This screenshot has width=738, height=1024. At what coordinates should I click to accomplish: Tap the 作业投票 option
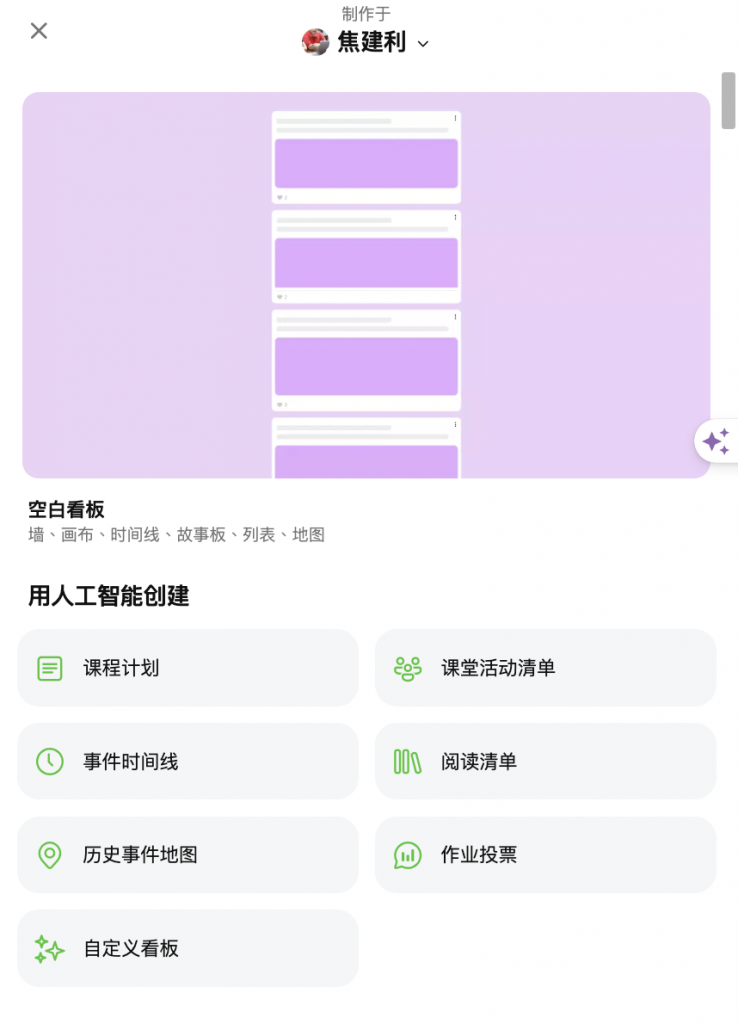click(545, 855)
